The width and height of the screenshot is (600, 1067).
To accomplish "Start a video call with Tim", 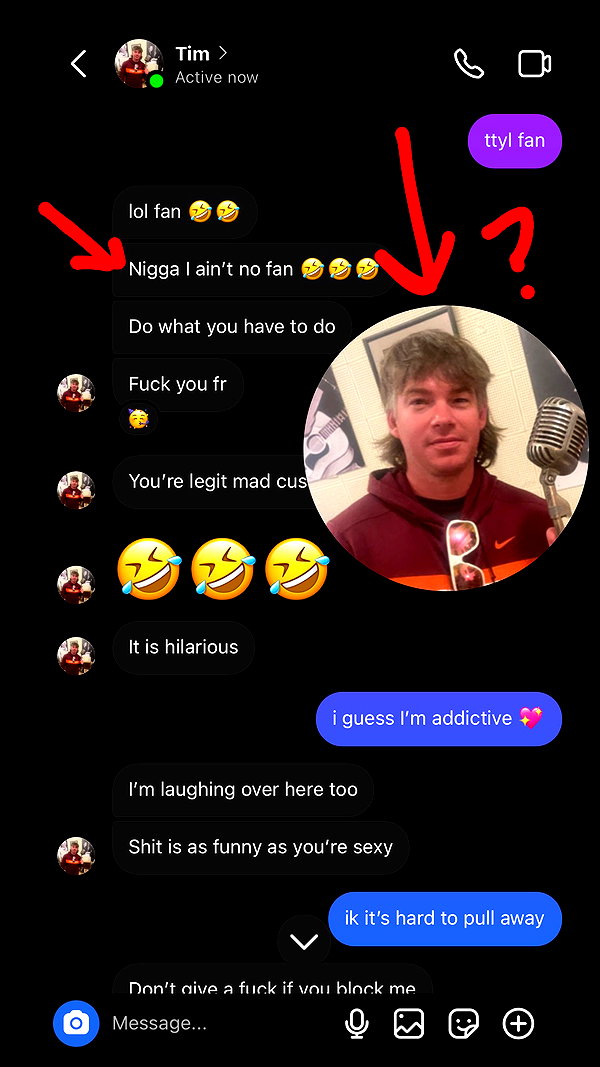I will [535, 65].
